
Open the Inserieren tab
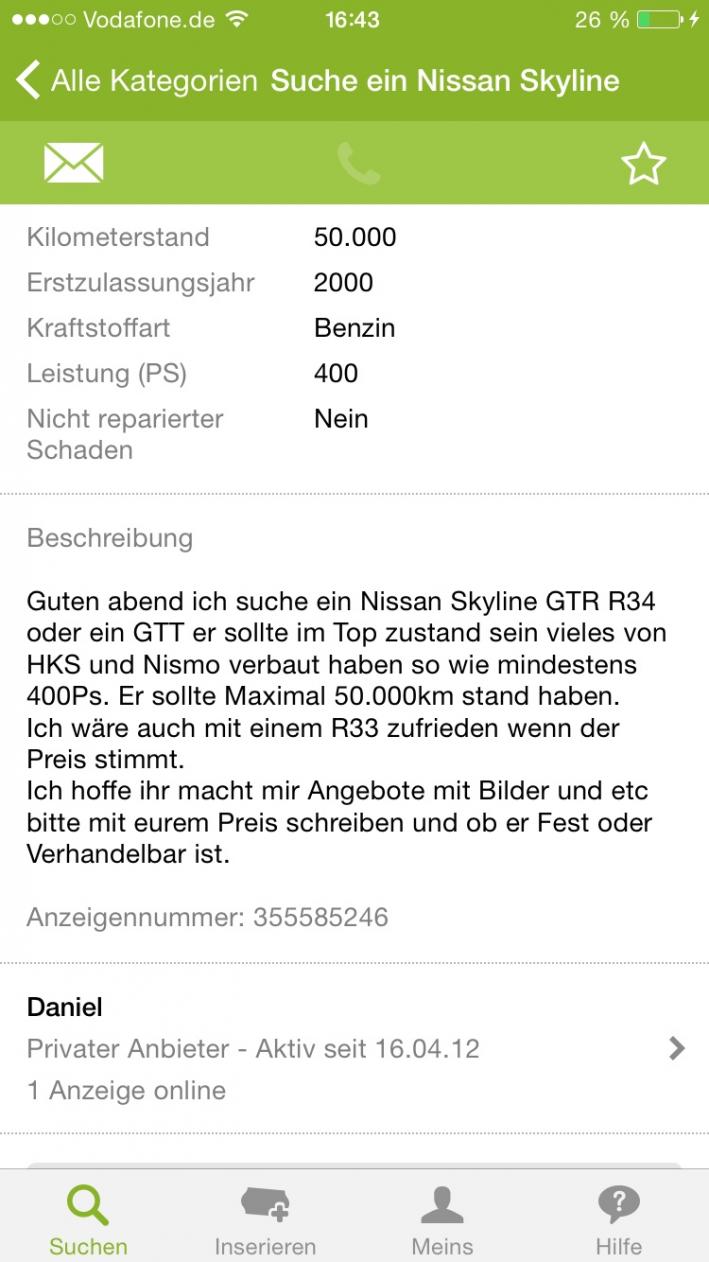(x=265, y=1219)
